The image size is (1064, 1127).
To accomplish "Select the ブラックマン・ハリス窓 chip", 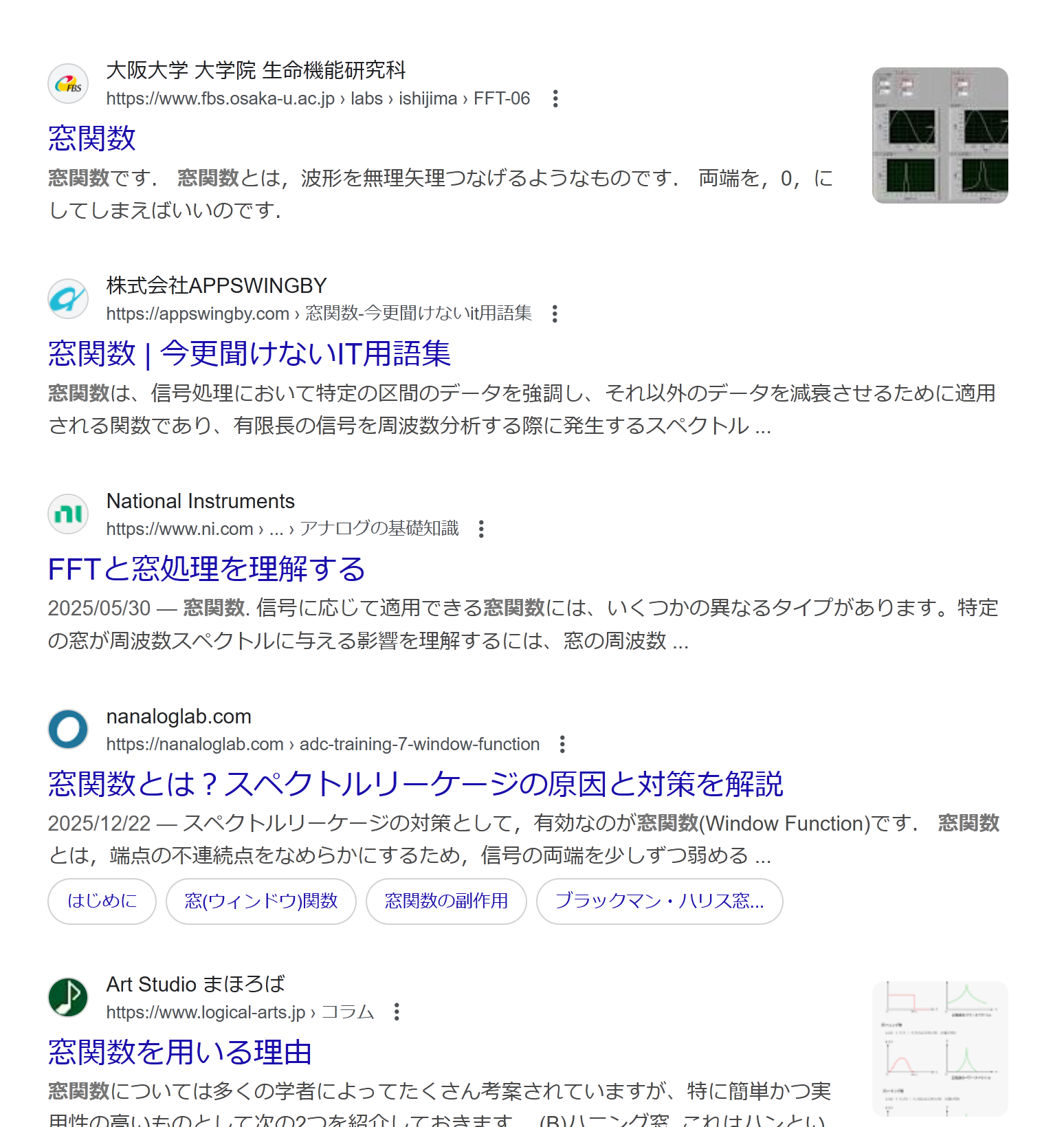I will pyautogui.click(x=659, y=901).
